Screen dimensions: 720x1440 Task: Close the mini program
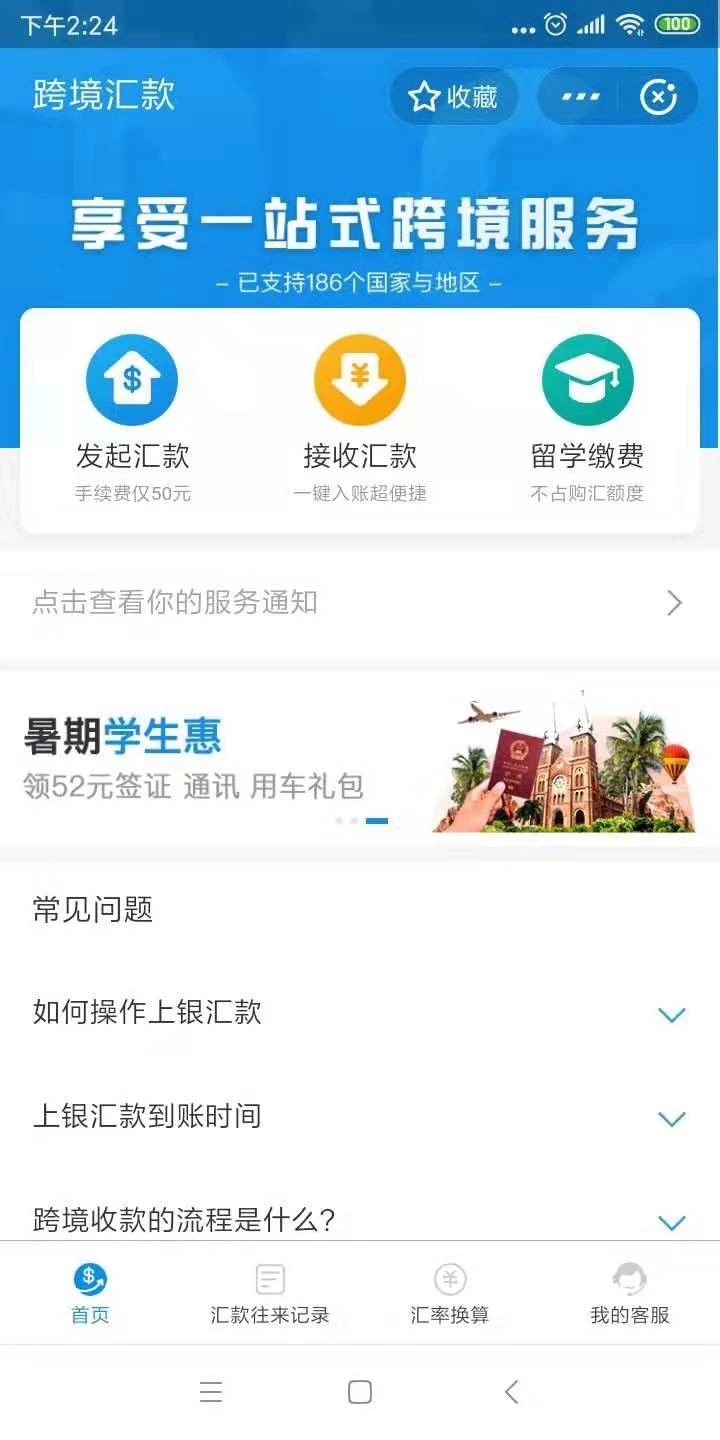click(658, 97)
